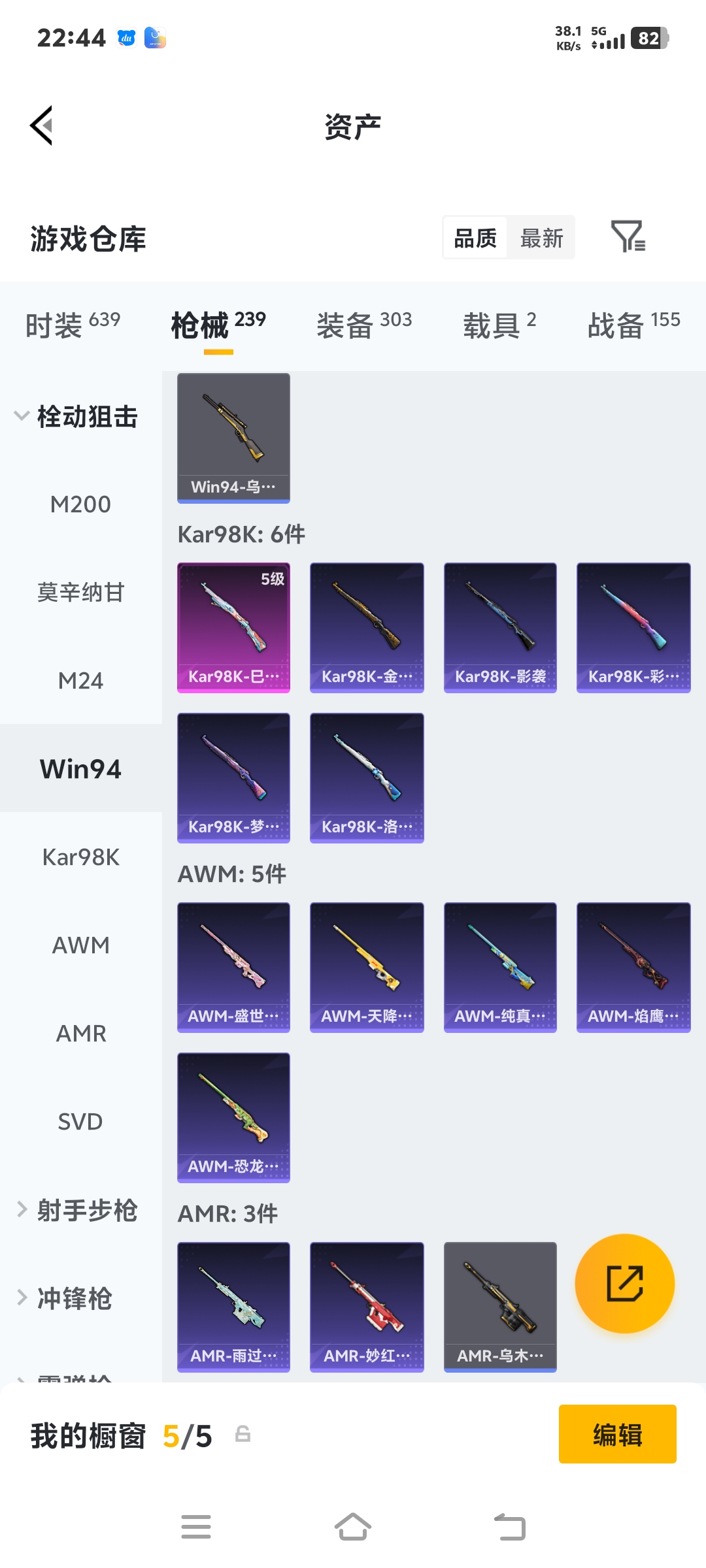
Task: Expand the 射手步枪 category
Action: click(77, 1210)
